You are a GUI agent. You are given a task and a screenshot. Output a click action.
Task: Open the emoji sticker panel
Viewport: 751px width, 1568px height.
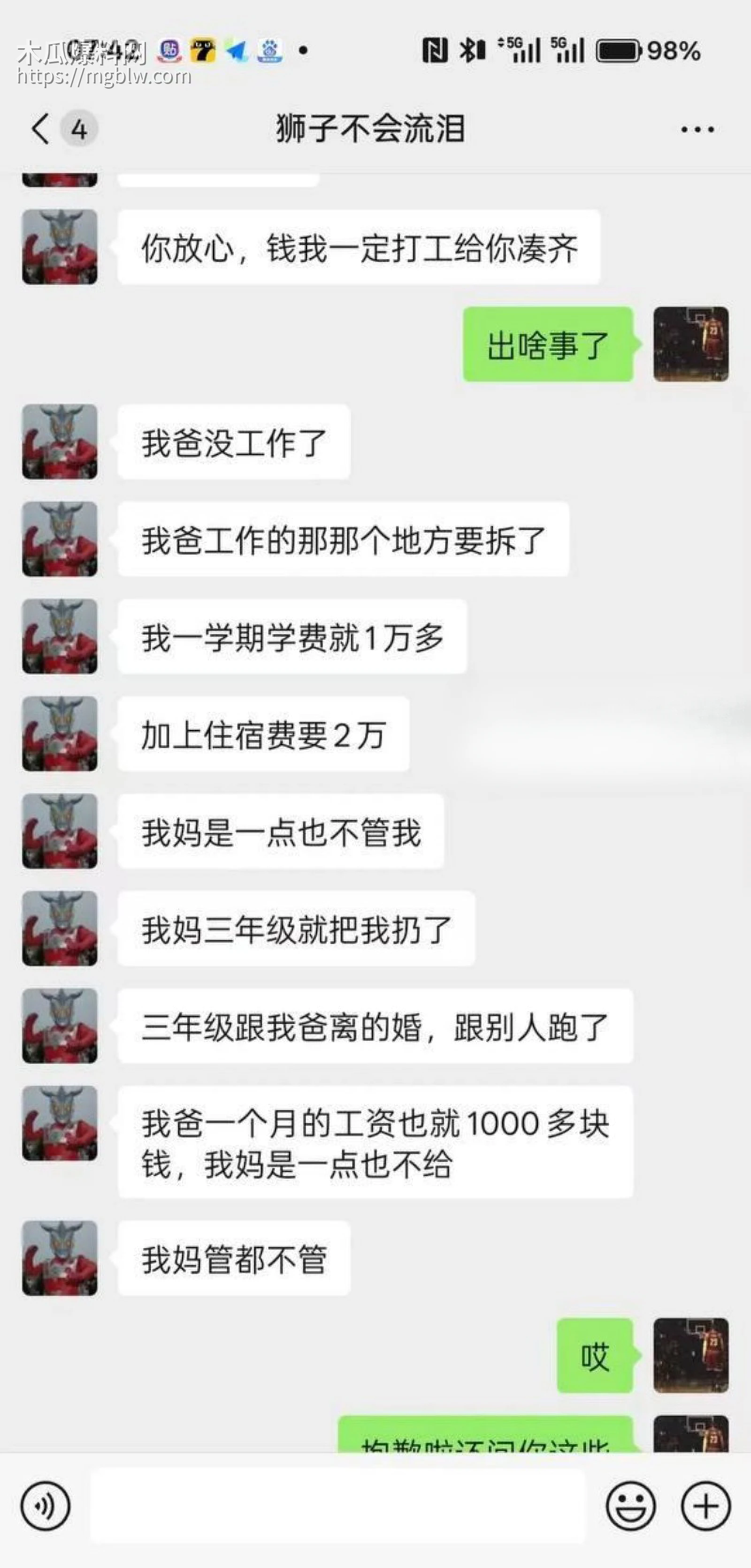pyautogui.click(x=630, y=1506)
